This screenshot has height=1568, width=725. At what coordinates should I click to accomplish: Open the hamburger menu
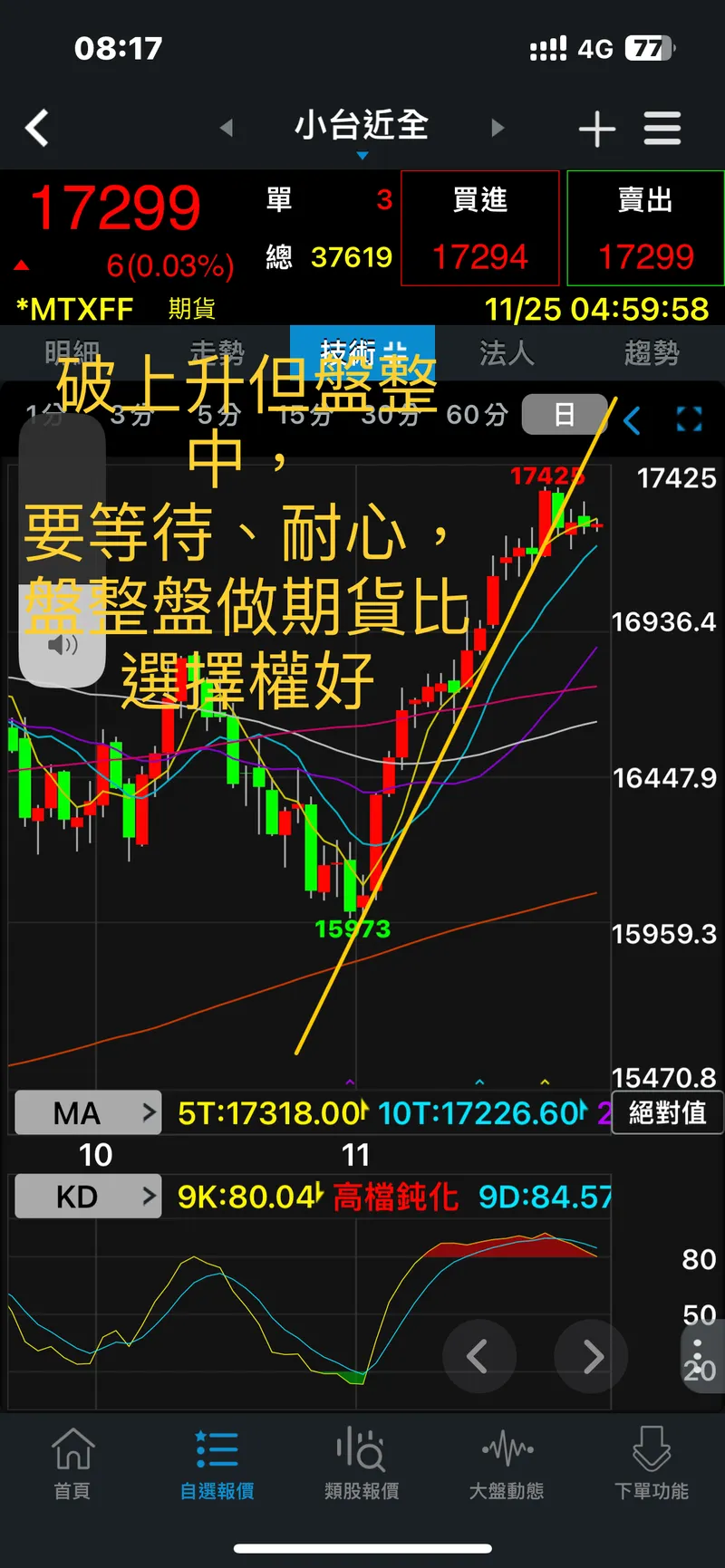click(662, 129)
